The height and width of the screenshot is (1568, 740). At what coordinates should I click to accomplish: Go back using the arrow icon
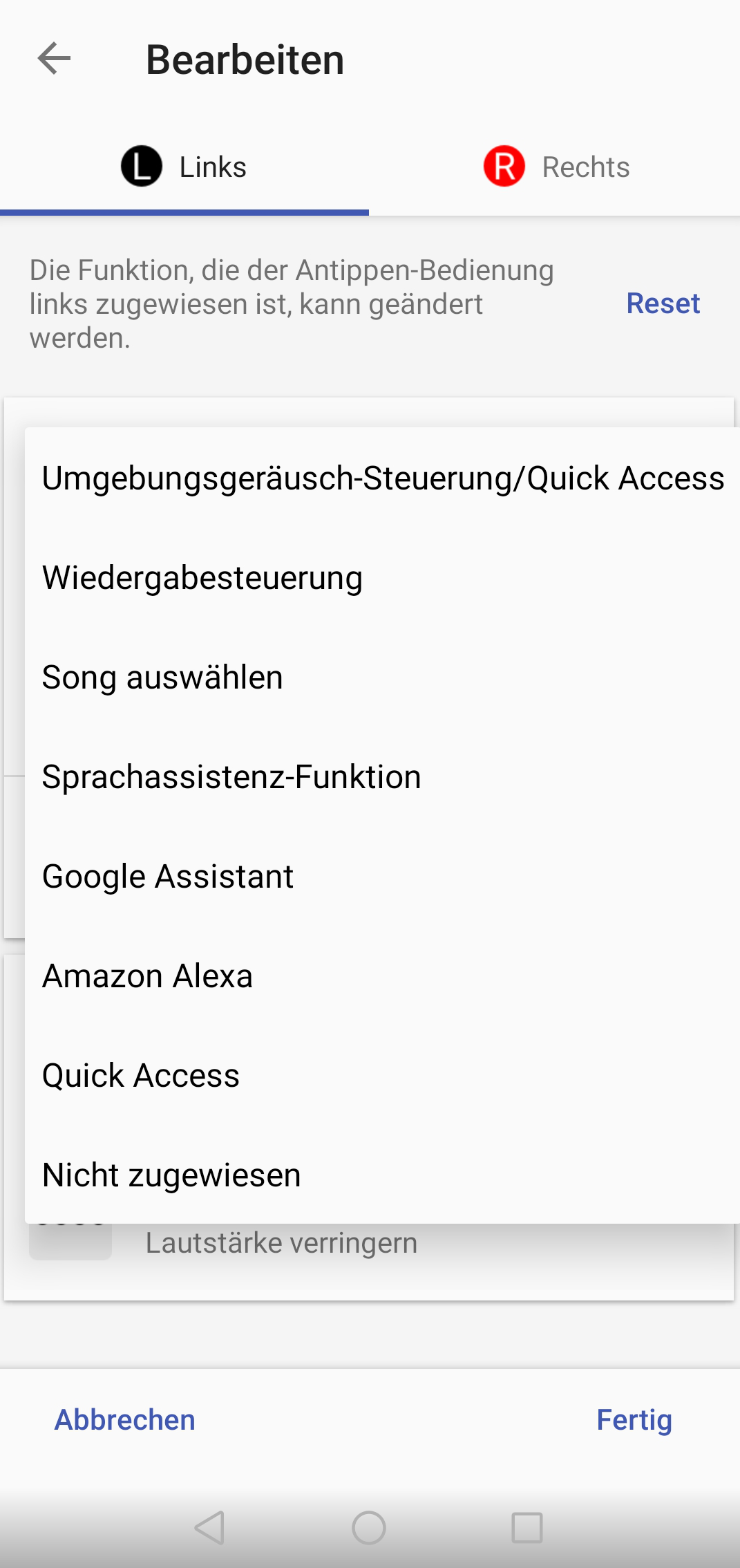pos(54,58)
